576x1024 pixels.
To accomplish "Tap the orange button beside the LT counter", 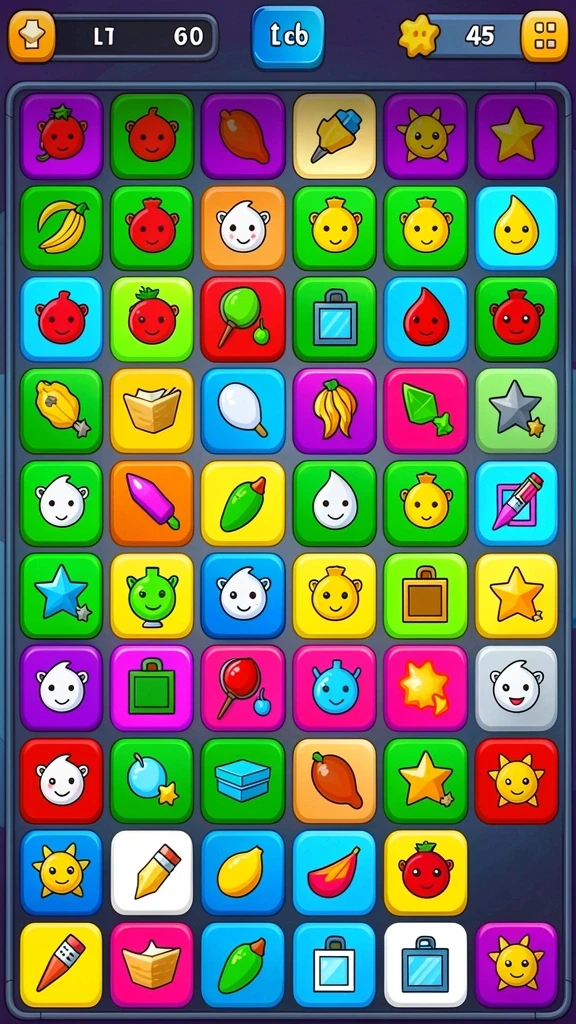I will (x=31, y=37).
